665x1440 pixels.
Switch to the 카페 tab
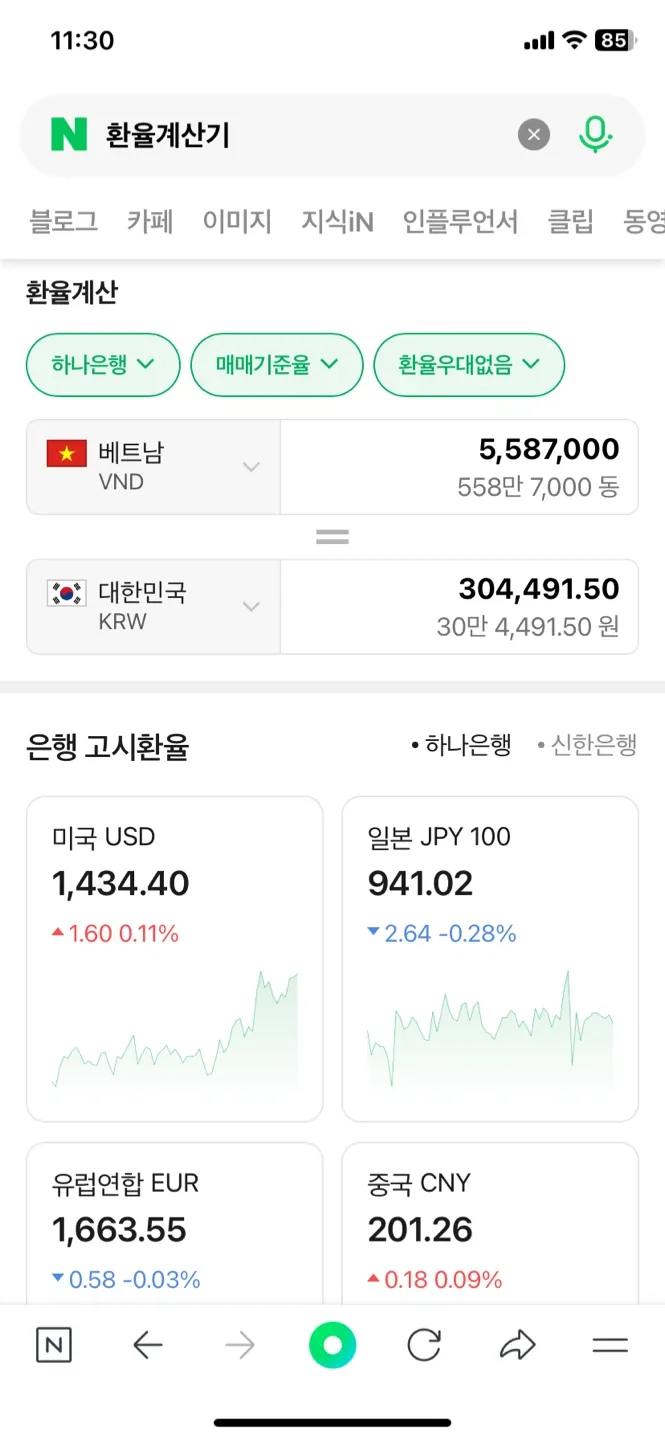[150, 221]
